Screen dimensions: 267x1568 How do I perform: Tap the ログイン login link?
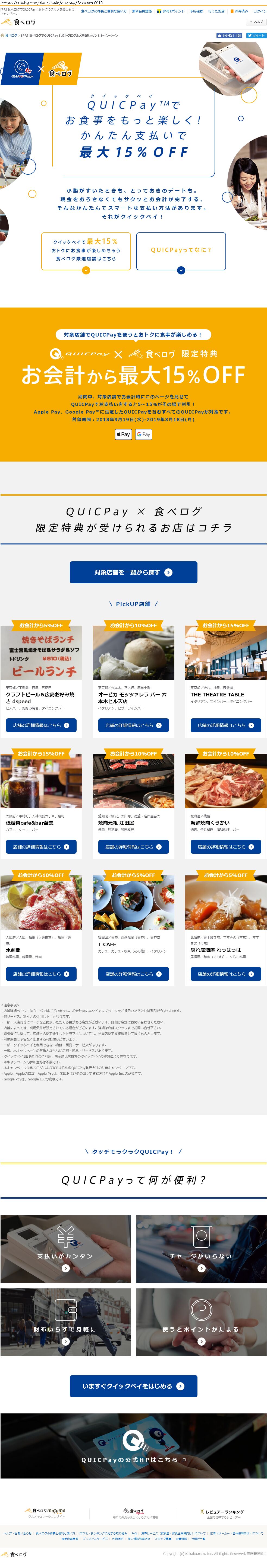tap(259, 11)
